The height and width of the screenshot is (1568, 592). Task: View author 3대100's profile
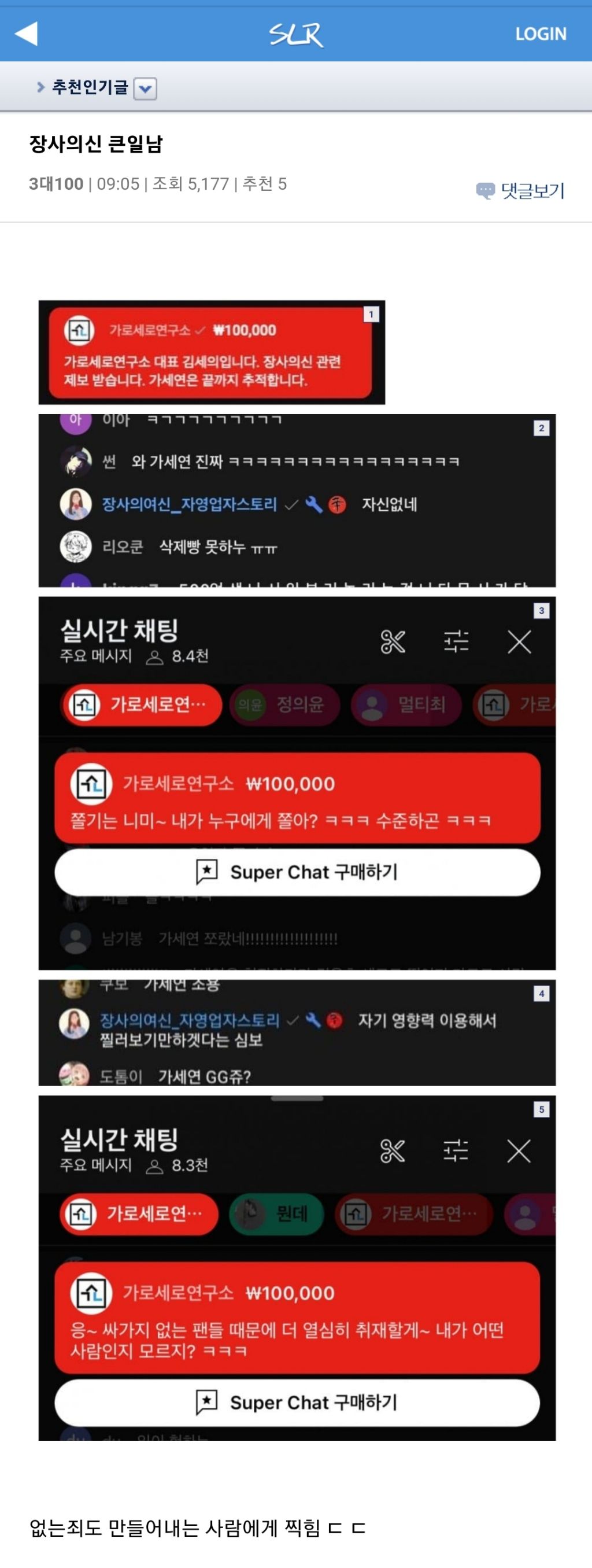tap(56, 184)
